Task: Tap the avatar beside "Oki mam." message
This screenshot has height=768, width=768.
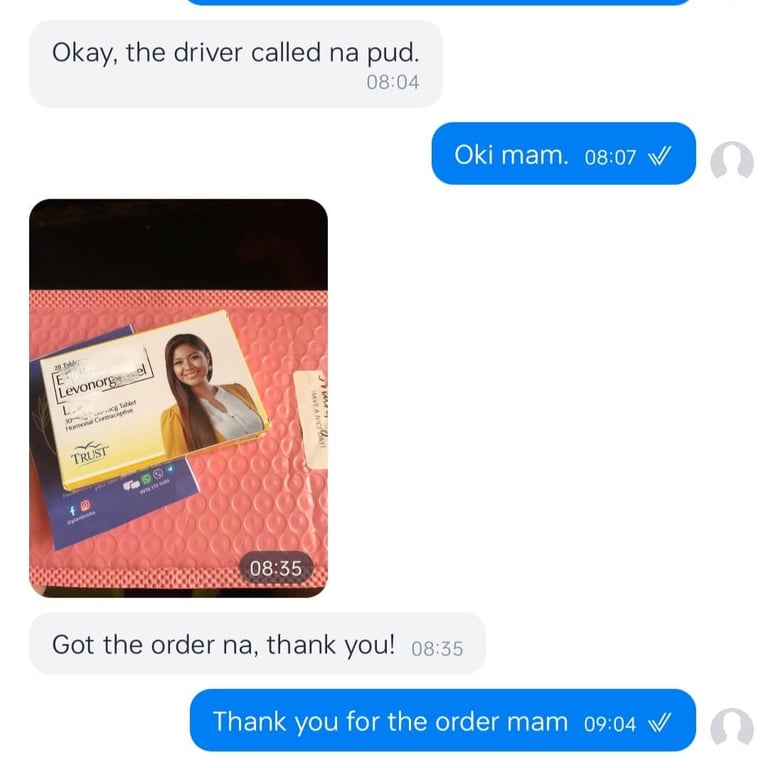Action: click(732, 161)
